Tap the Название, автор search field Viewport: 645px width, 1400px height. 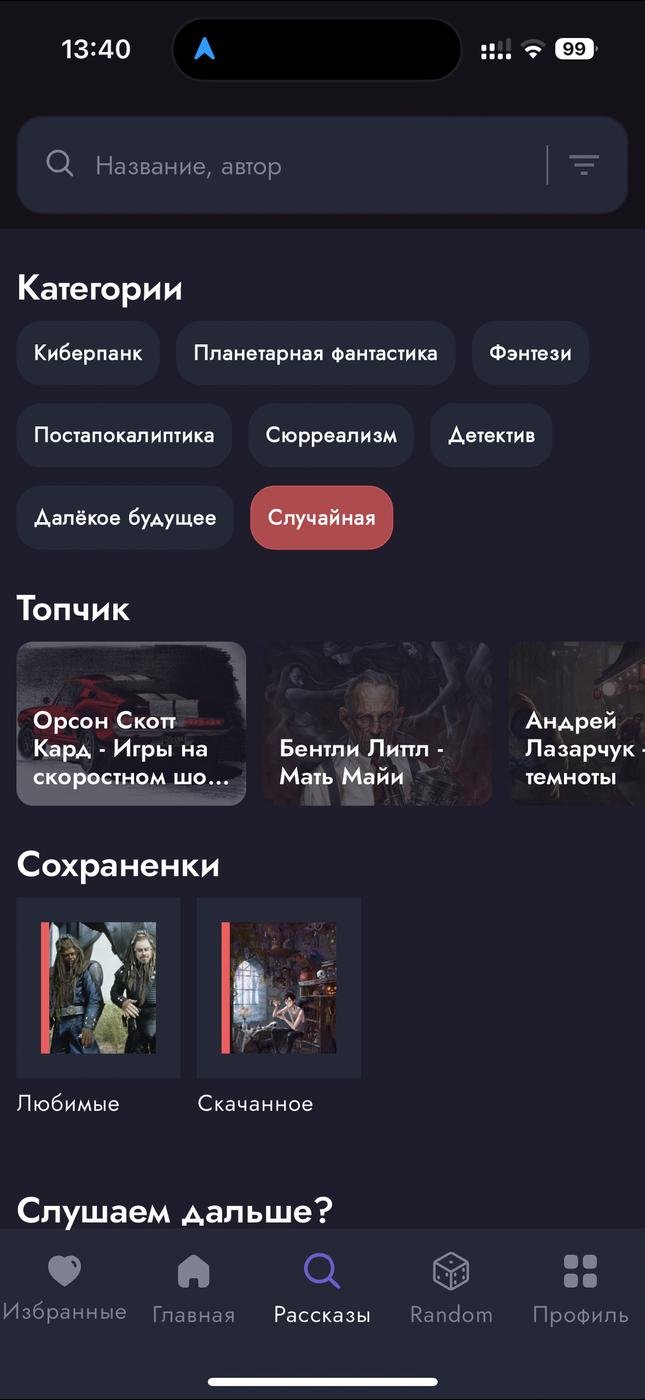point(300,165)
